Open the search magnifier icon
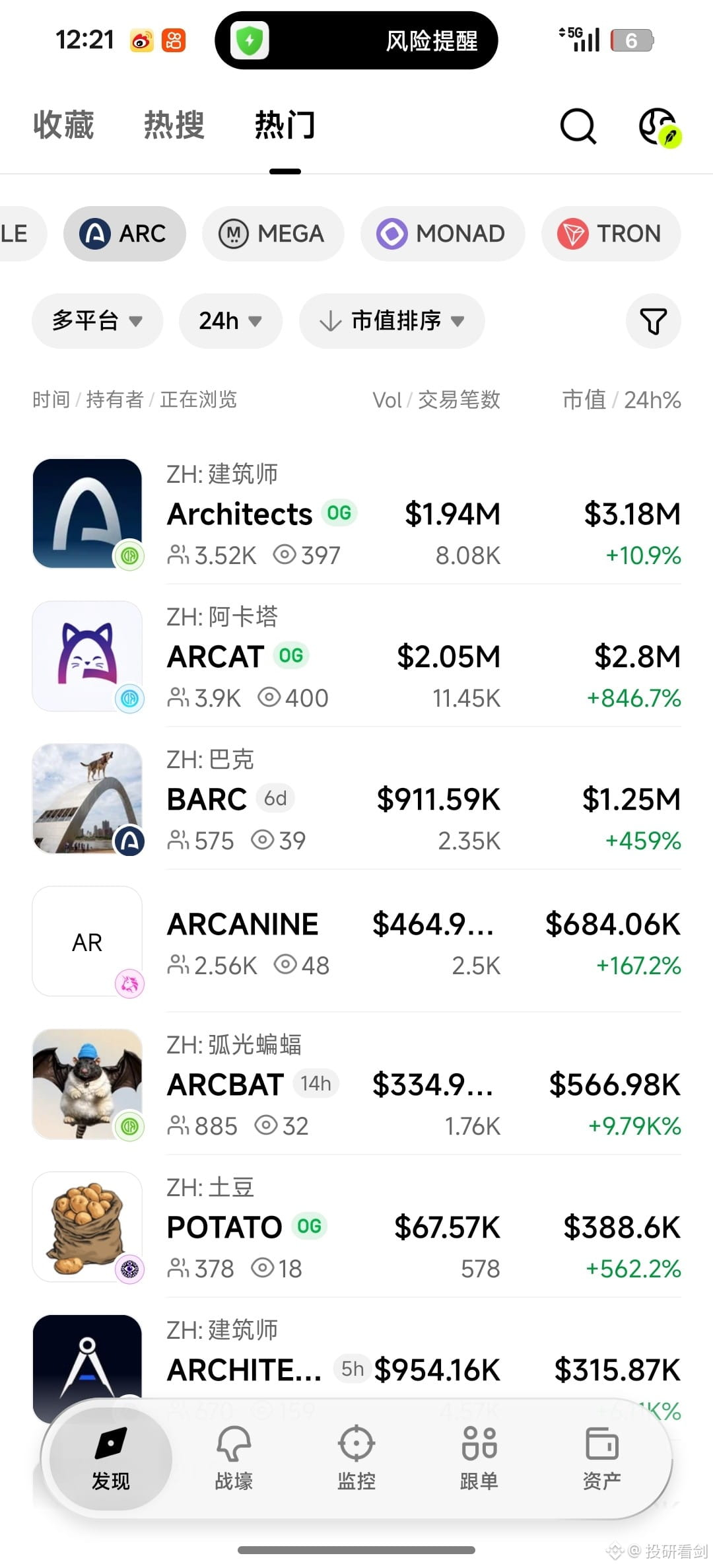 (x=578, y=125)
